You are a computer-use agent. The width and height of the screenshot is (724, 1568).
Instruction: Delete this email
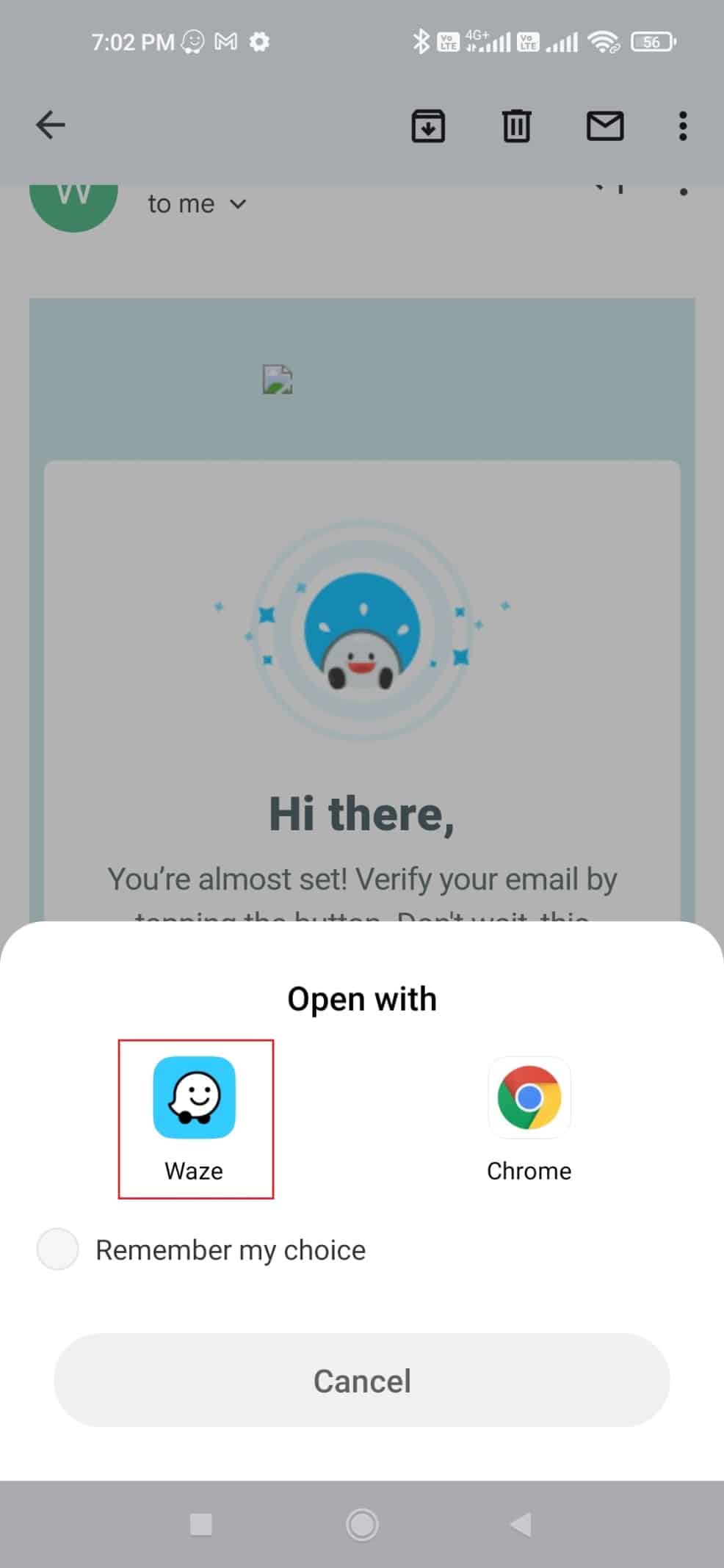516,126
